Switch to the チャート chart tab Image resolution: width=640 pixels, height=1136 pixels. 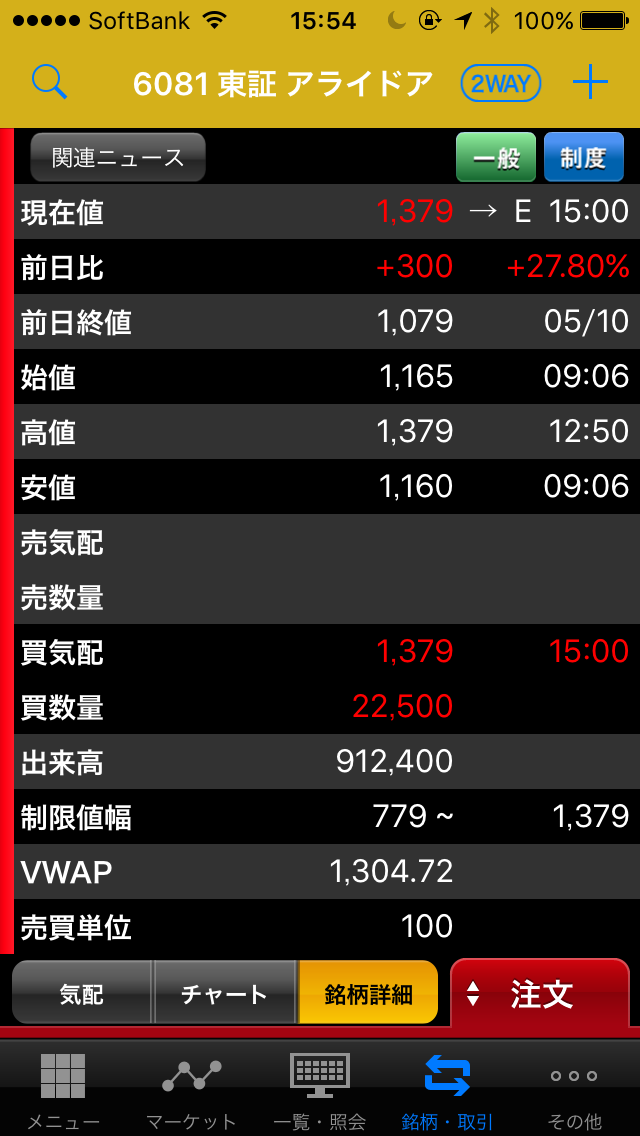coord(224,993)
